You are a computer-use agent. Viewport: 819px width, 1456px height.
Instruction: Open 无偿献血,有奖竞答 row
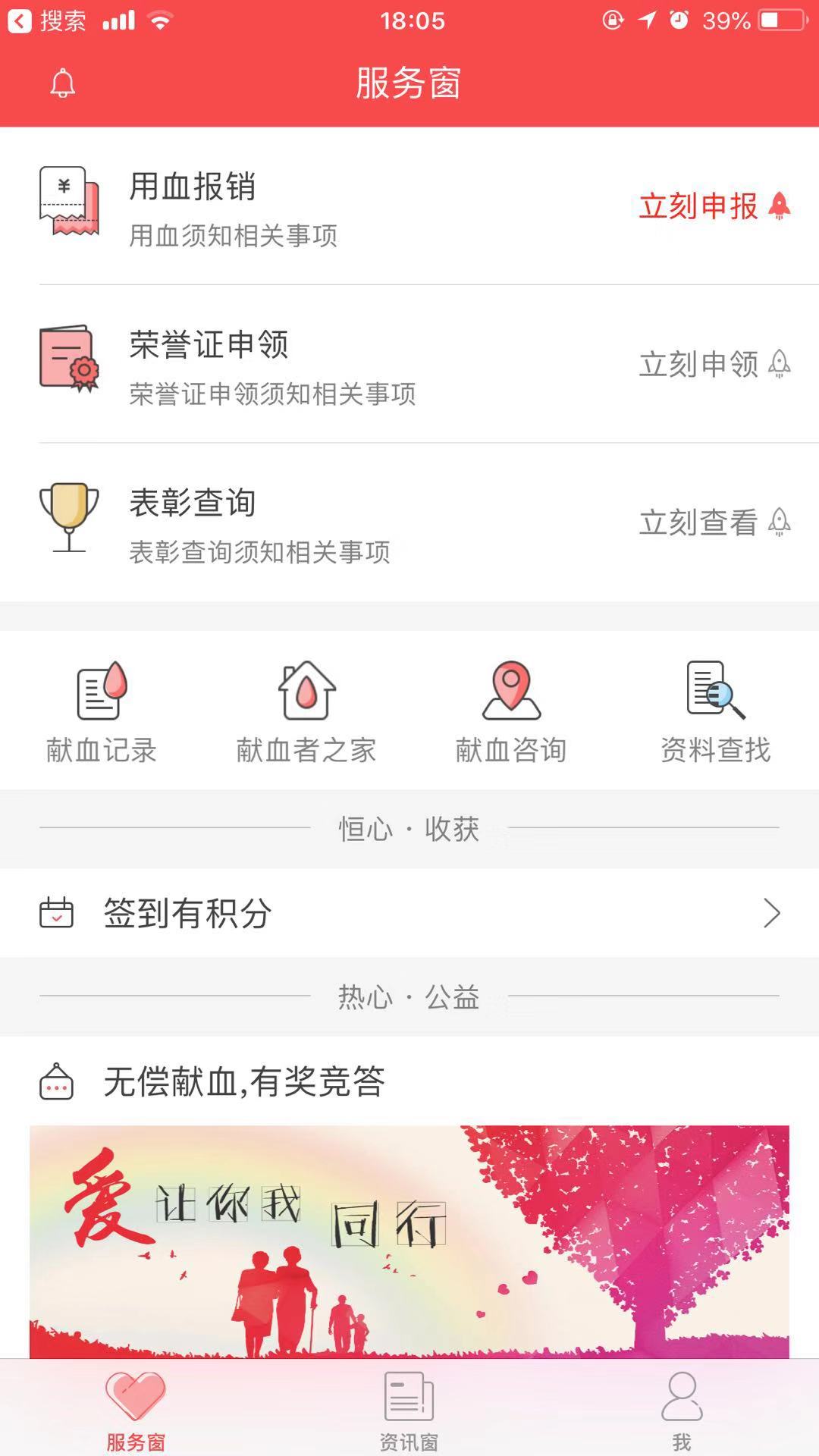coord(409,1081)
